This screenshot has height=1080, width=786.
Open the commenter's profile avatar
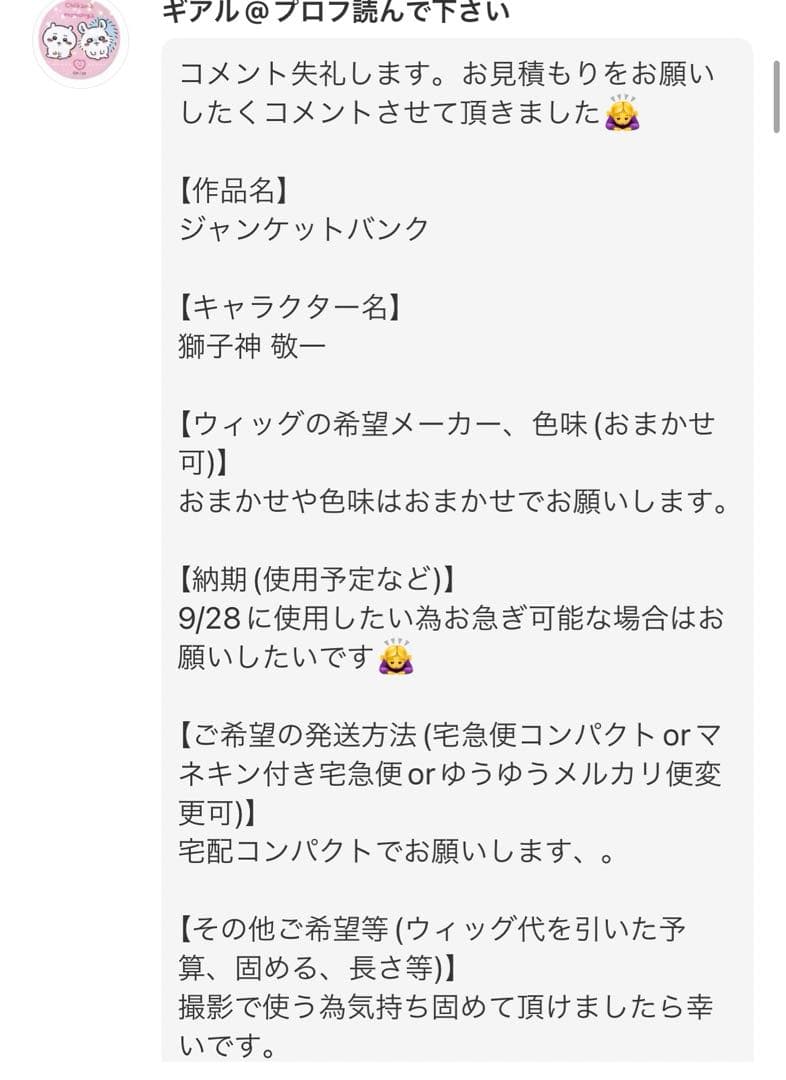(x=81, y=38)
